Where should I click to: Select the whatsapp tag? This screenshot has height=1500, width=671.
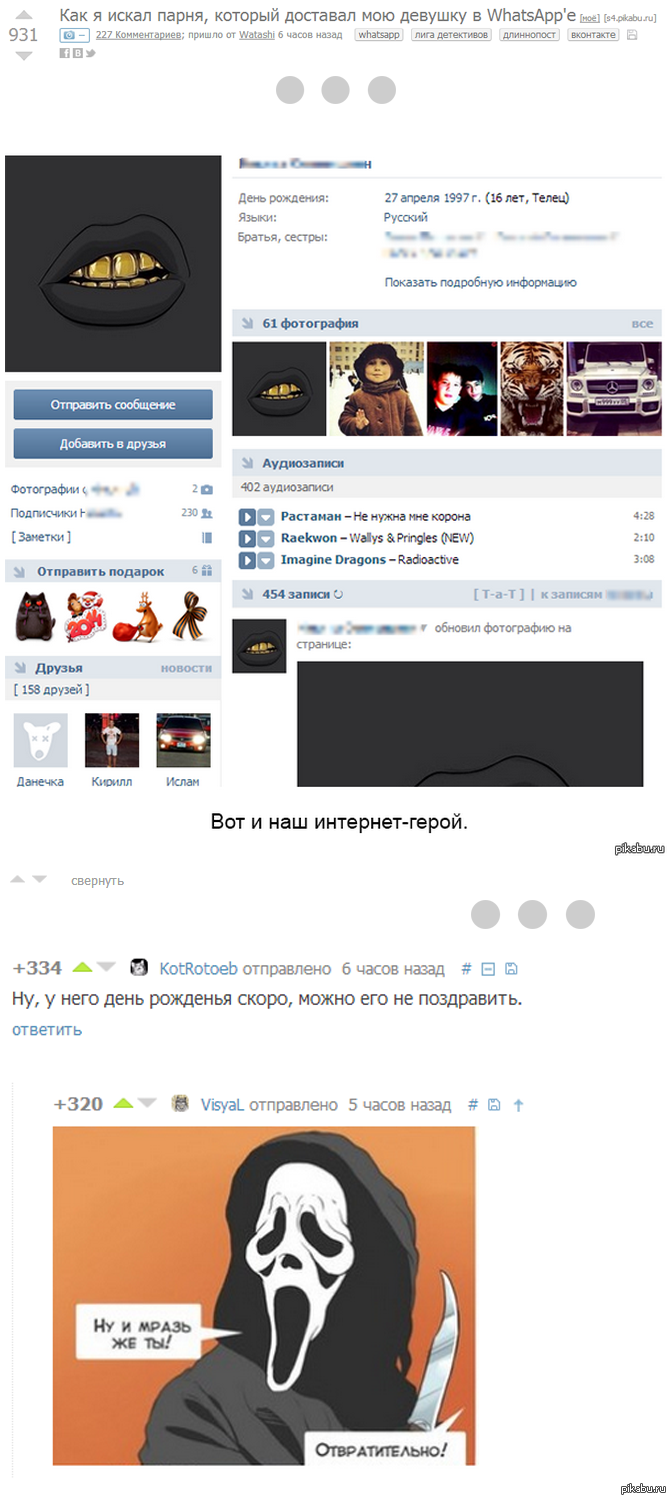(x=379, y=35)
